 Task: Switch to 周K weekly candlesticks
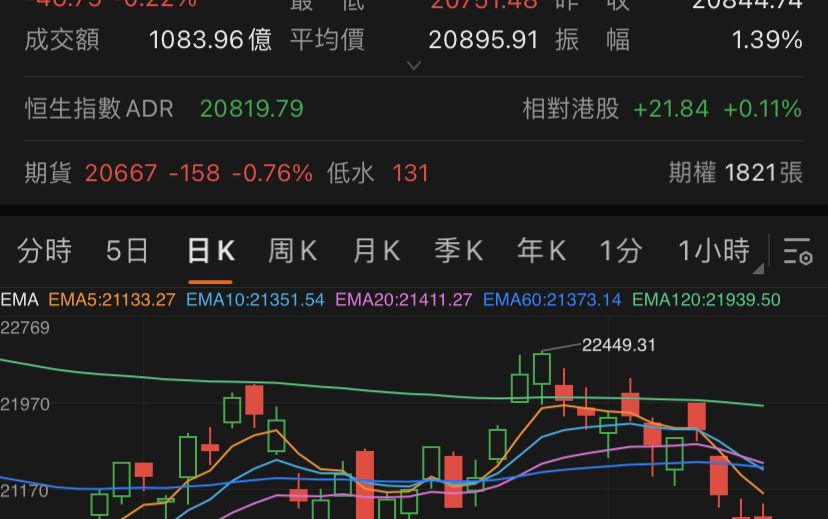[292, 250]
